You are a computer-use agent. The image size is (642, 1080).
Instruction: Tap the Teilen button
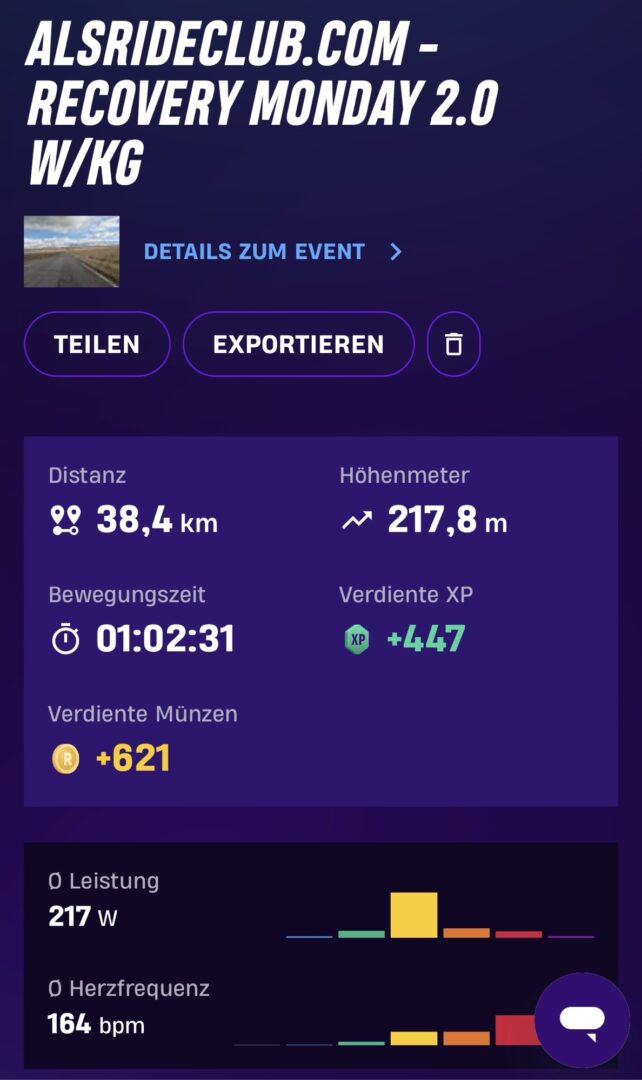[97, 344]
